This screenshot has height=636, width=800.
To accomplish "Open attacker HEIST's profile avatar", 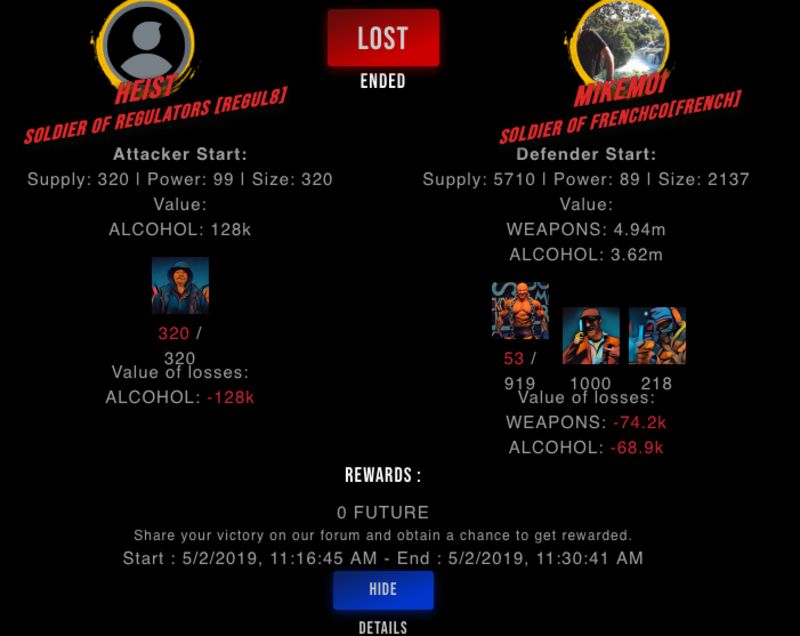I will (148, 42).
